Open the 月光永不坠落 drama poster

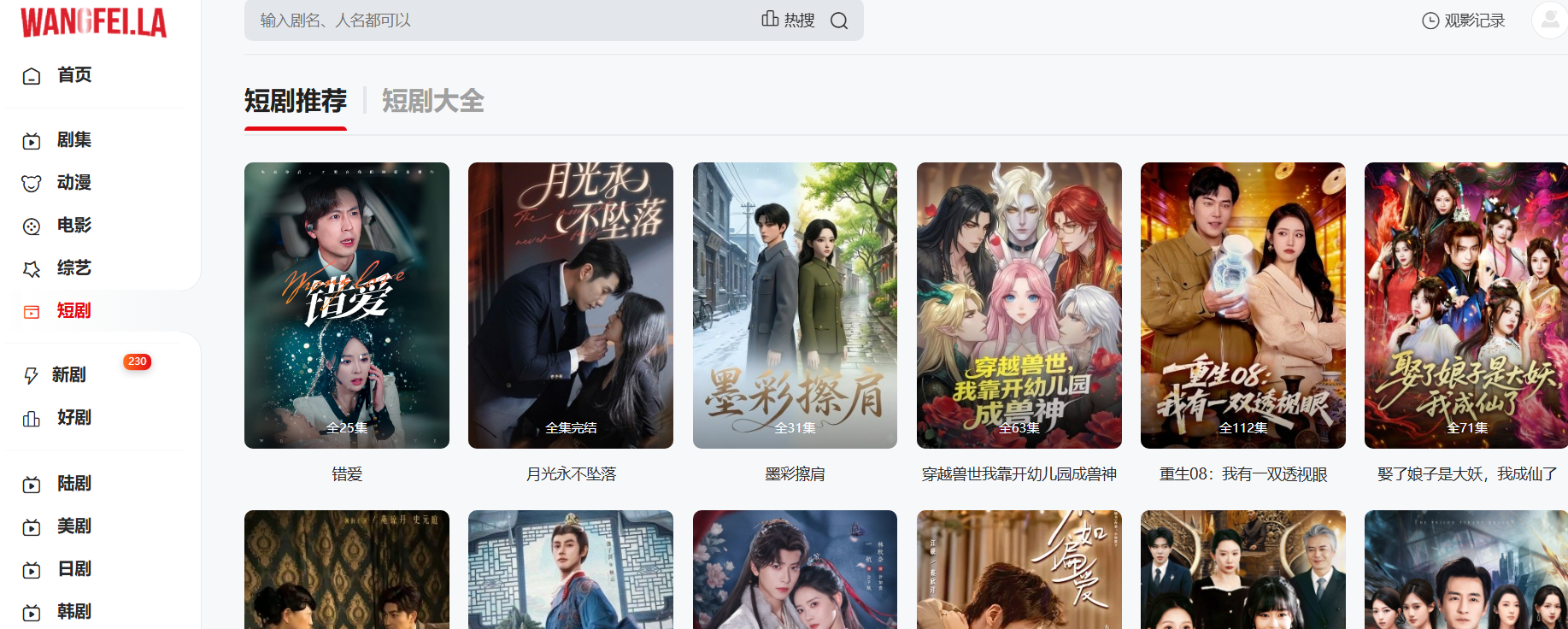[571, 305]
